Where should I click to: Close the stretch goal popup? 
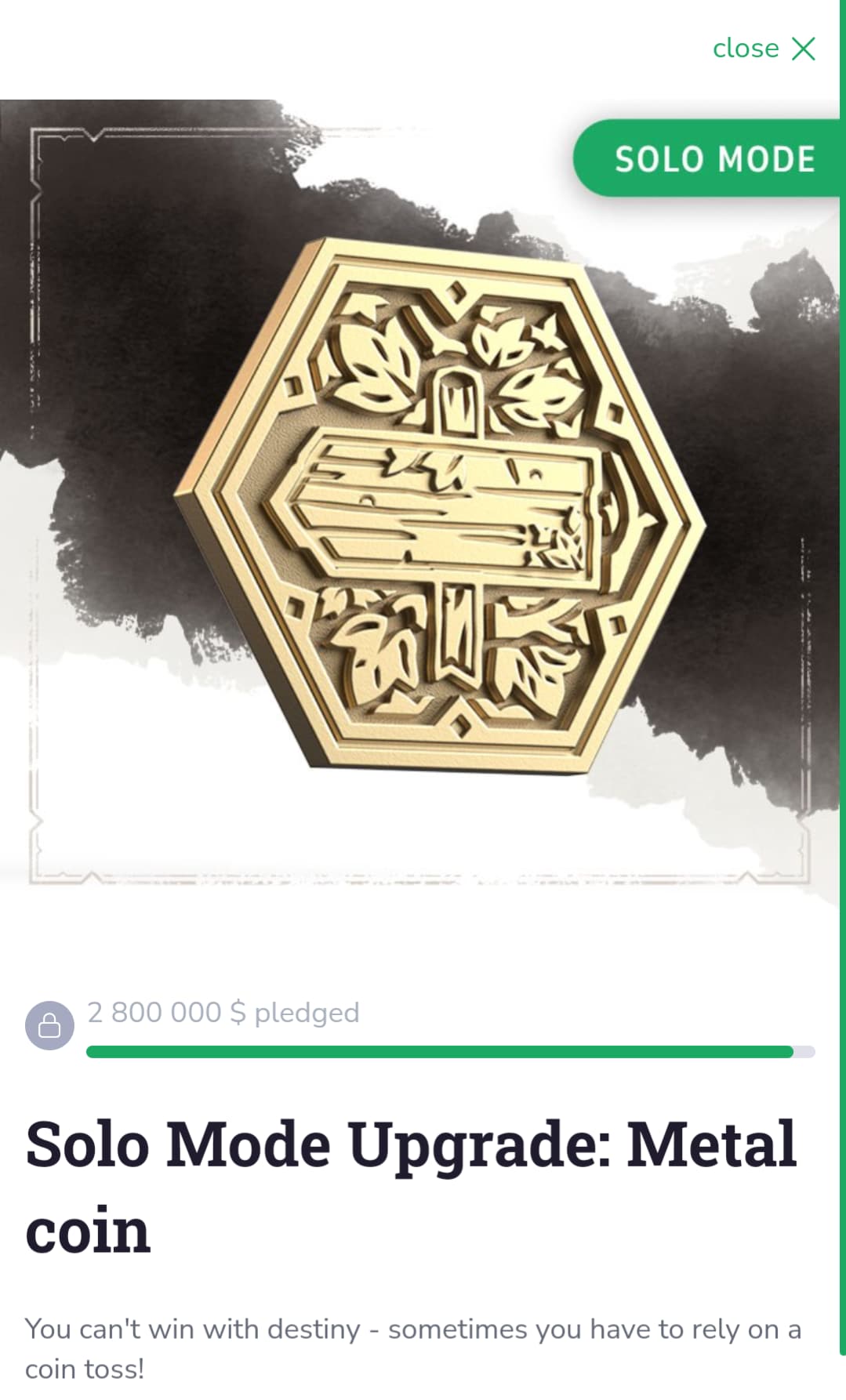(x=764, y=49)
